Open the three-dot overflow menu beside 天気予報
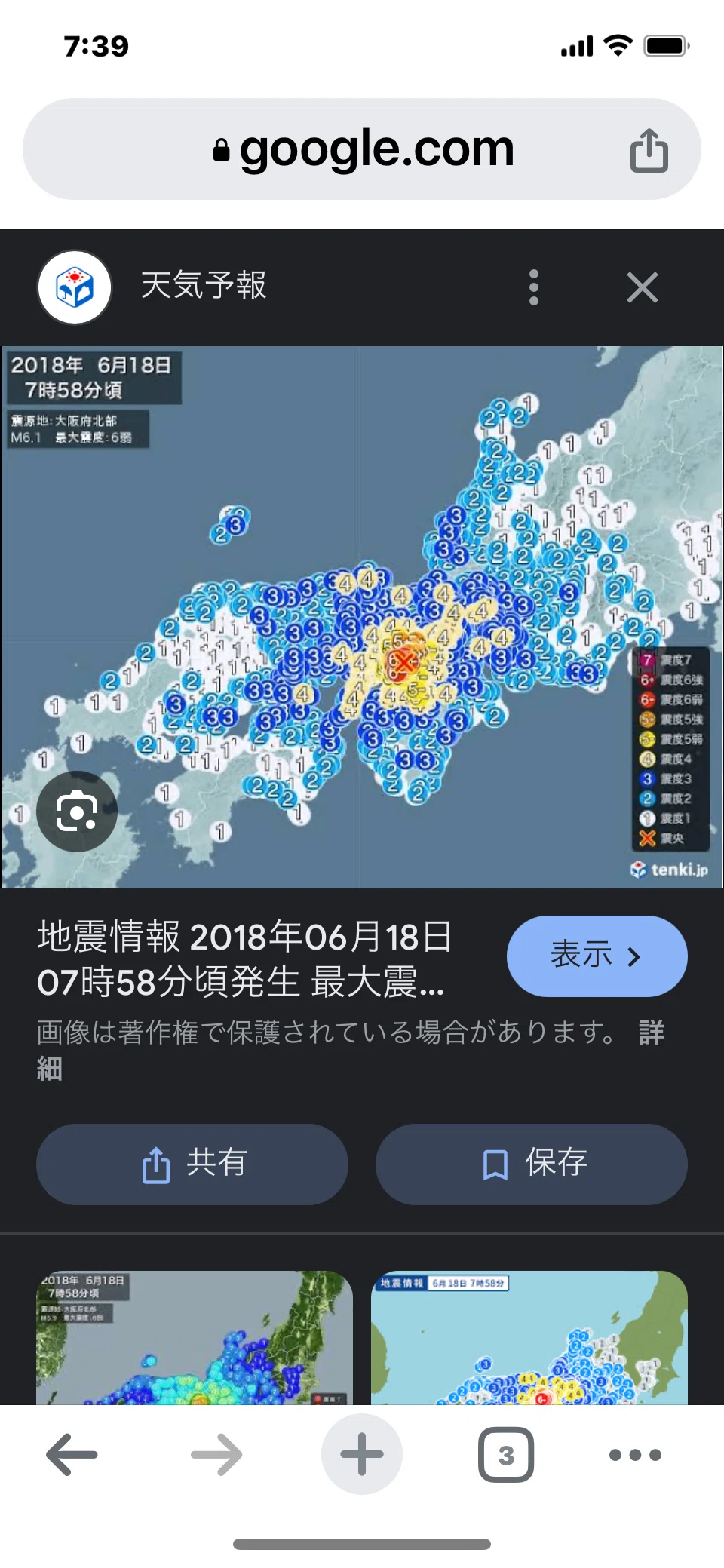 coord(534,287)
